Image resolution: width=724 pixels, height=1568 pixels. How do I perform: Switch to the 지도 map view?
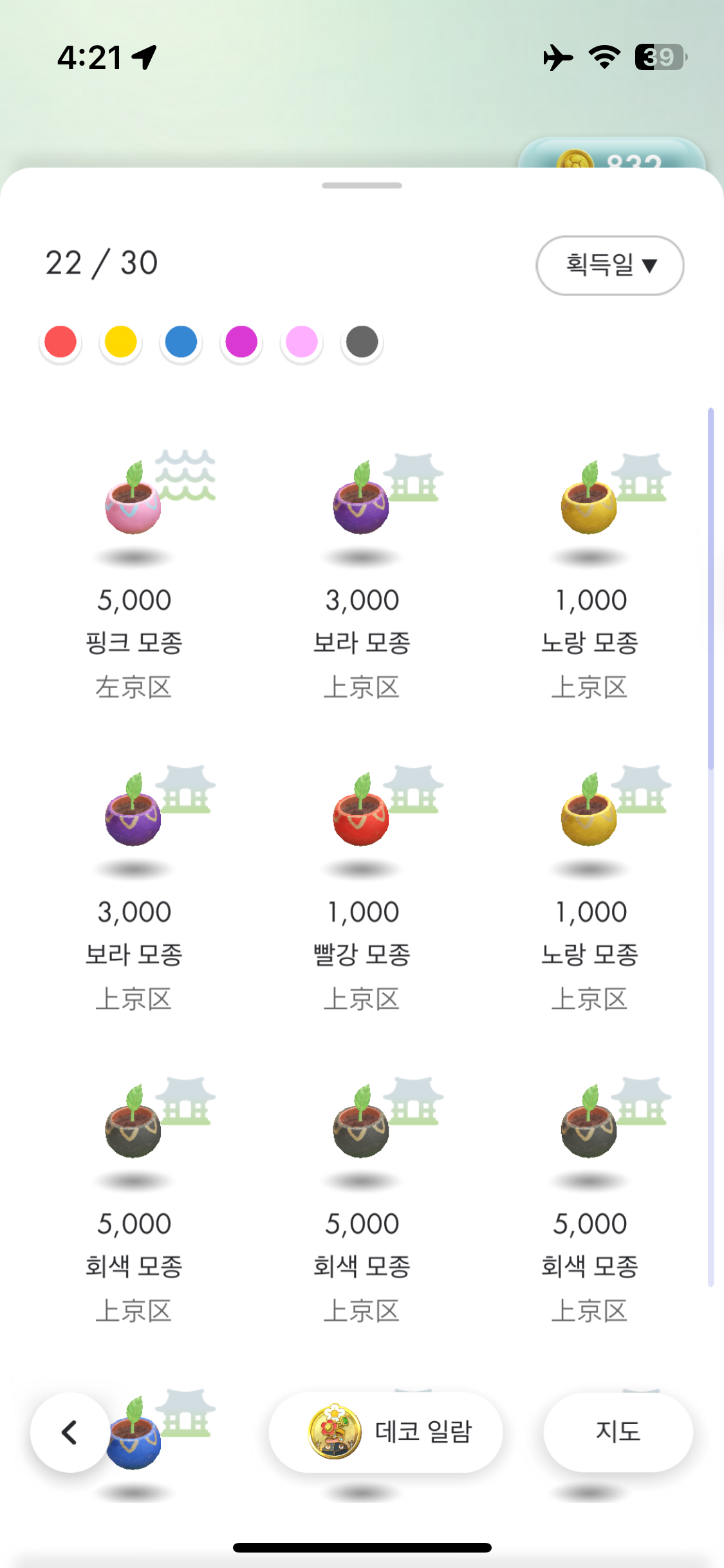click(618, 1432)
